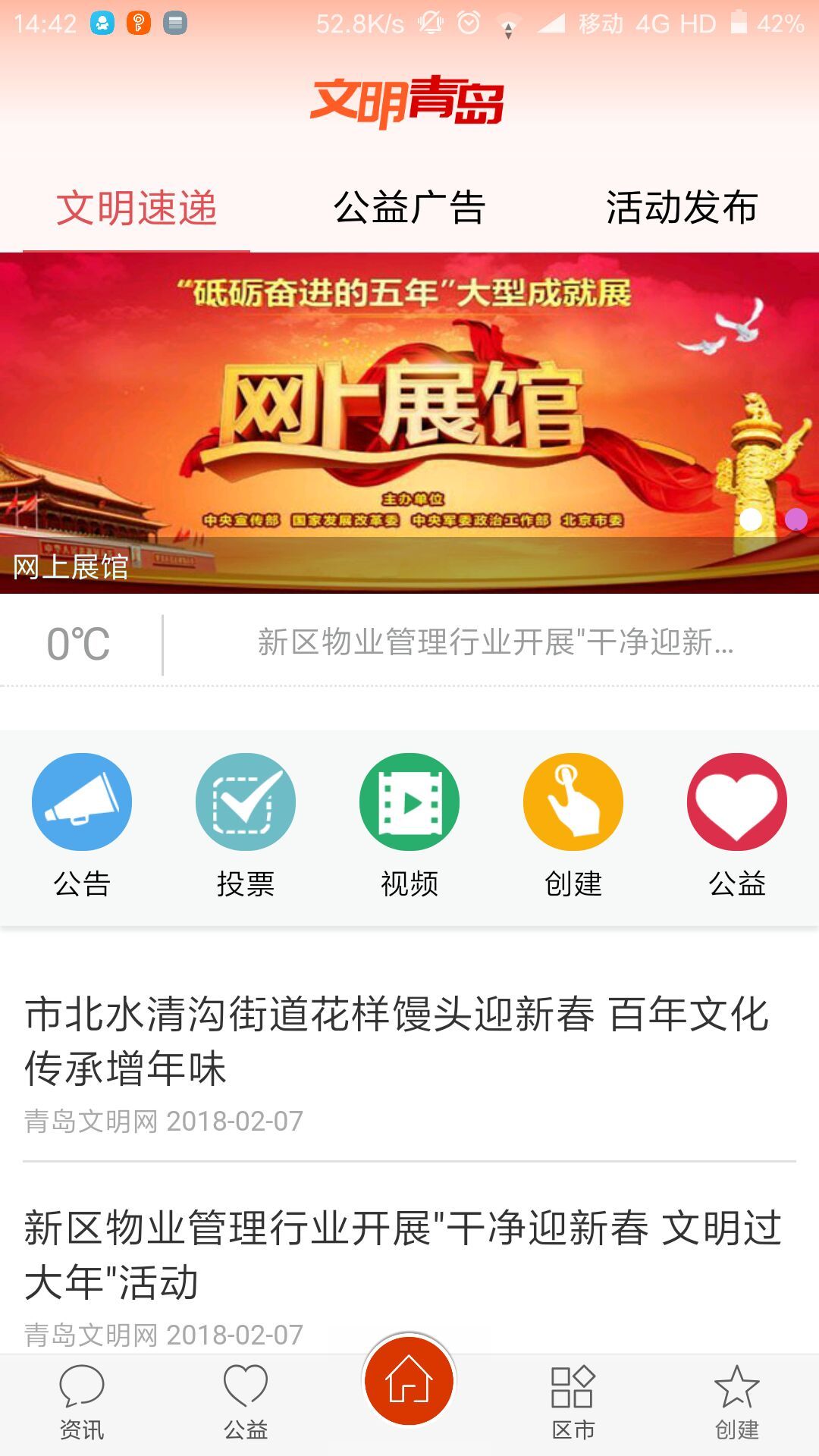Viewport: 819px width, 1456px height.
Task: Read article 新区物业管理行业开展干净迎新春 文明过大年活动
Action: click(402, 1254)
